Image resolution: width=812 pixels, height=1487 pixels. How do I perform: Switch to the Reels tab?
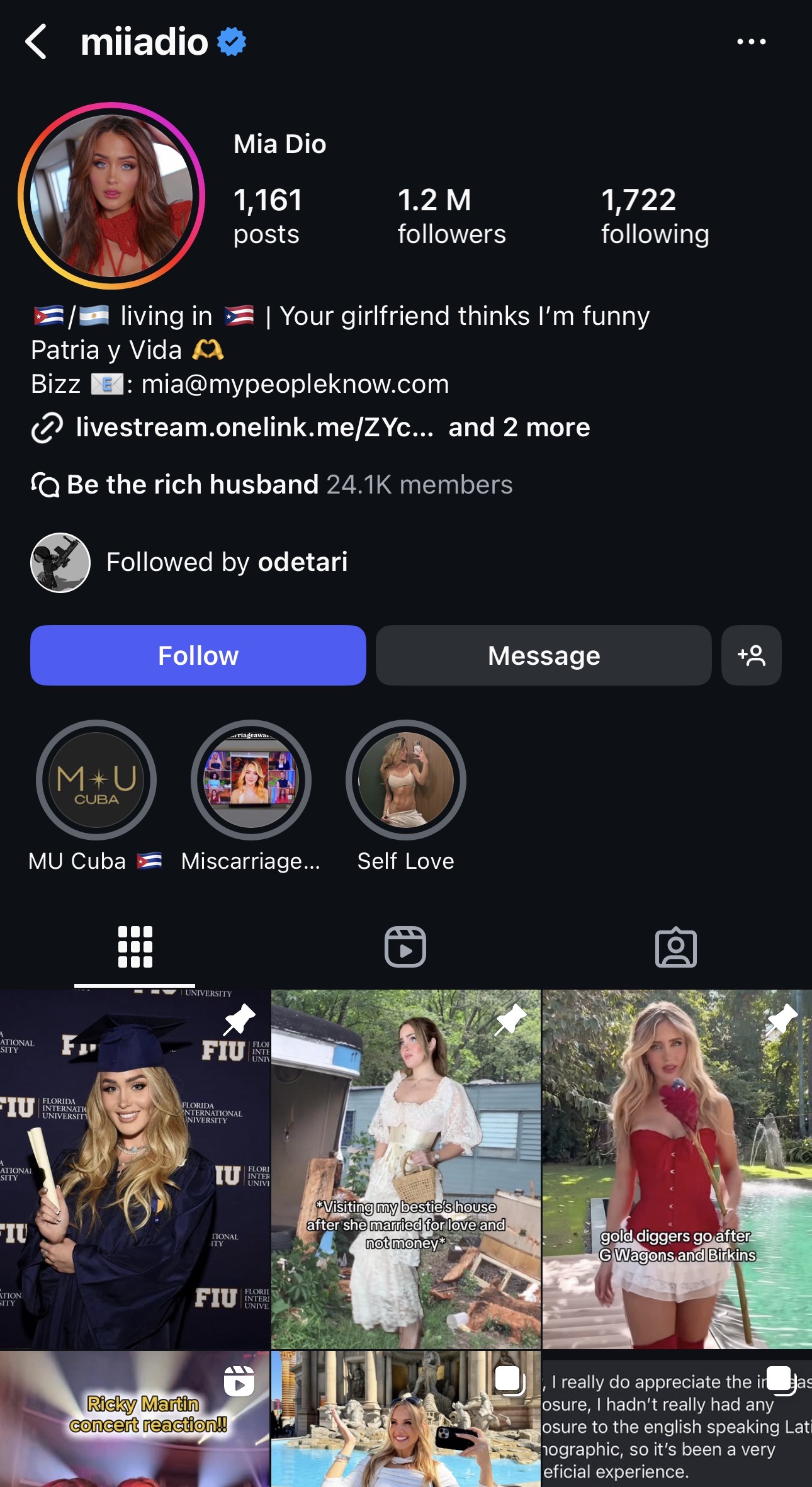pyautogui.click(x=405, y=946)
